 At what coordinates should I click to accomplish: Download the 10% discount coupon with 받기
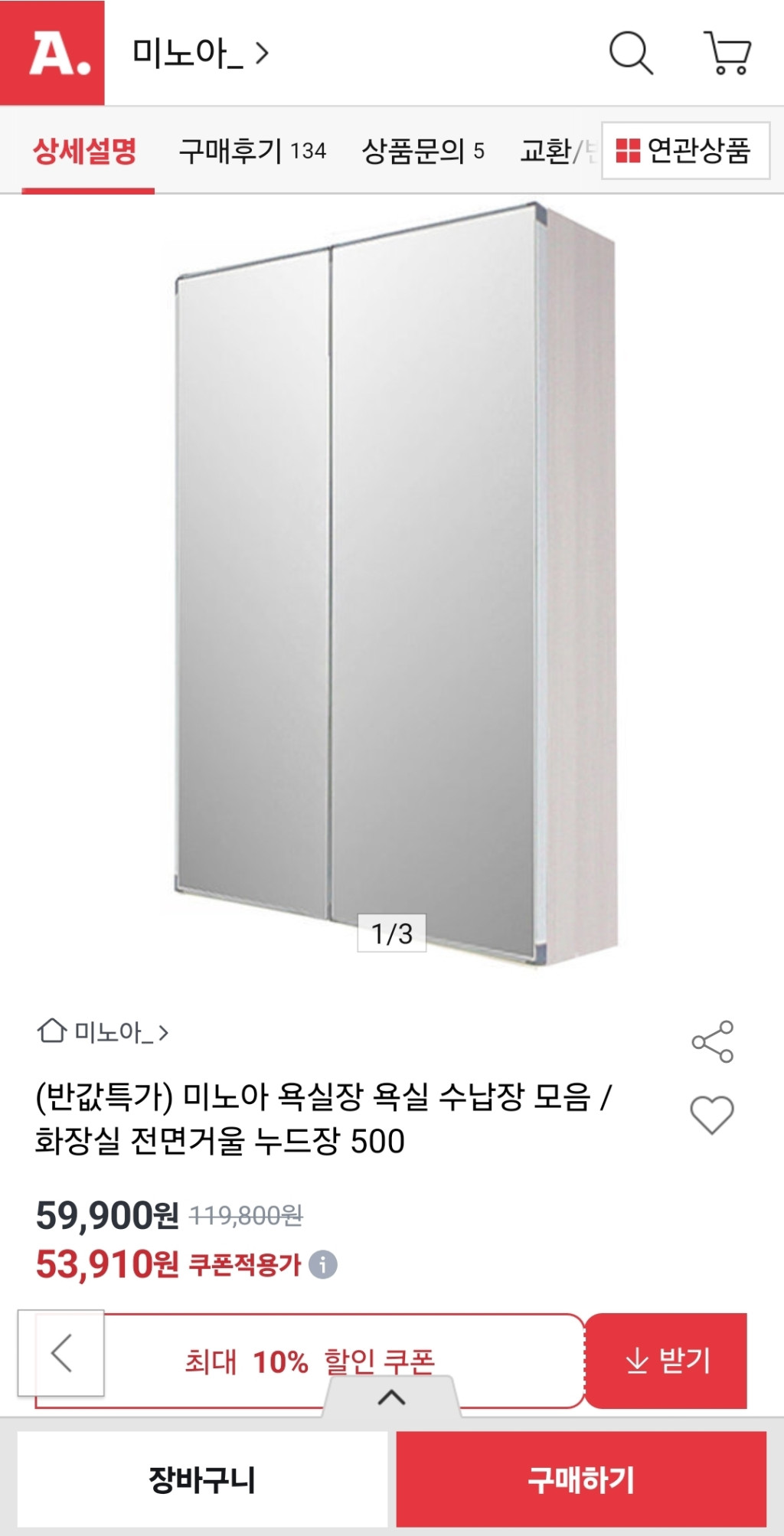(x=666, y=1361)
